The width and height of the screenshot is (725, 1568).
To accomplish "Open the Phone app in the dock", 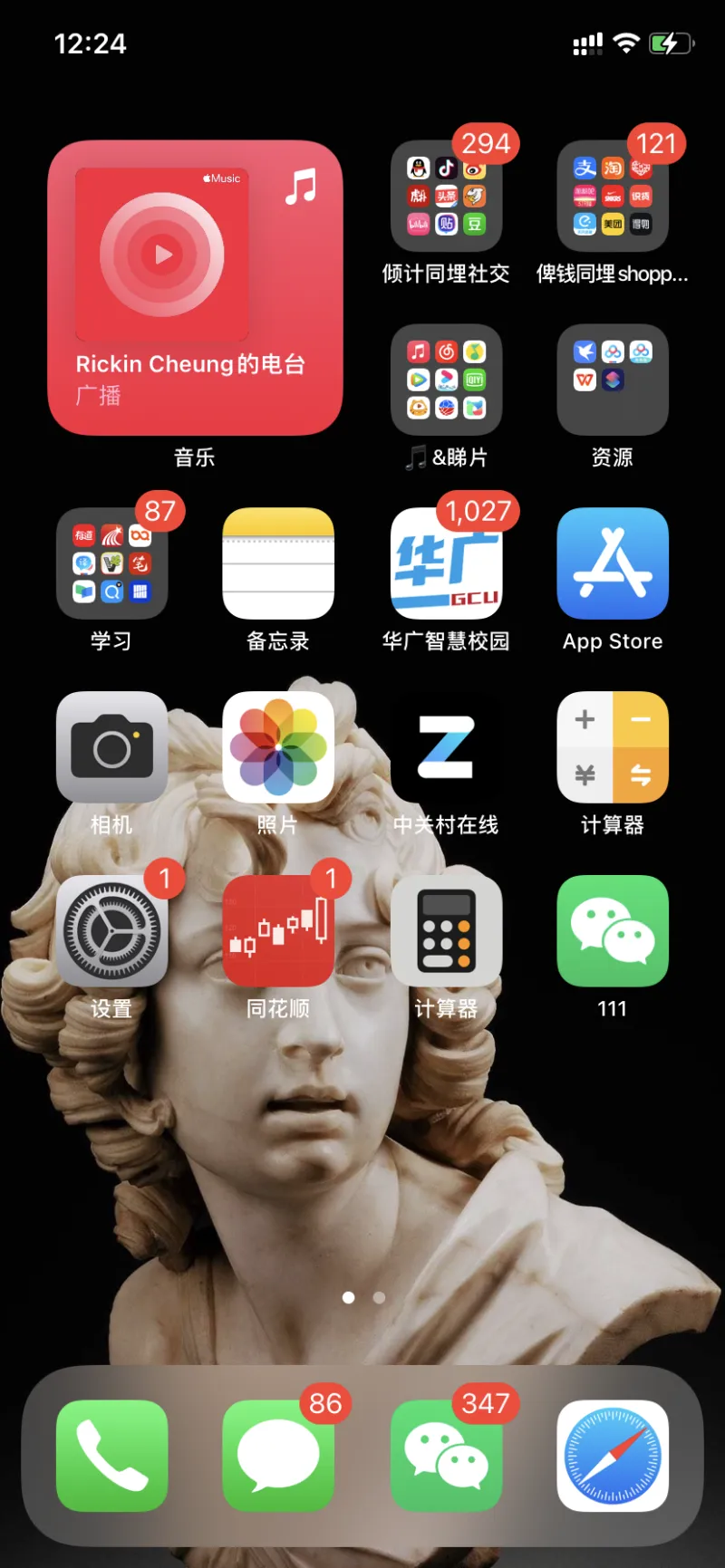I will coord(111,1456).
